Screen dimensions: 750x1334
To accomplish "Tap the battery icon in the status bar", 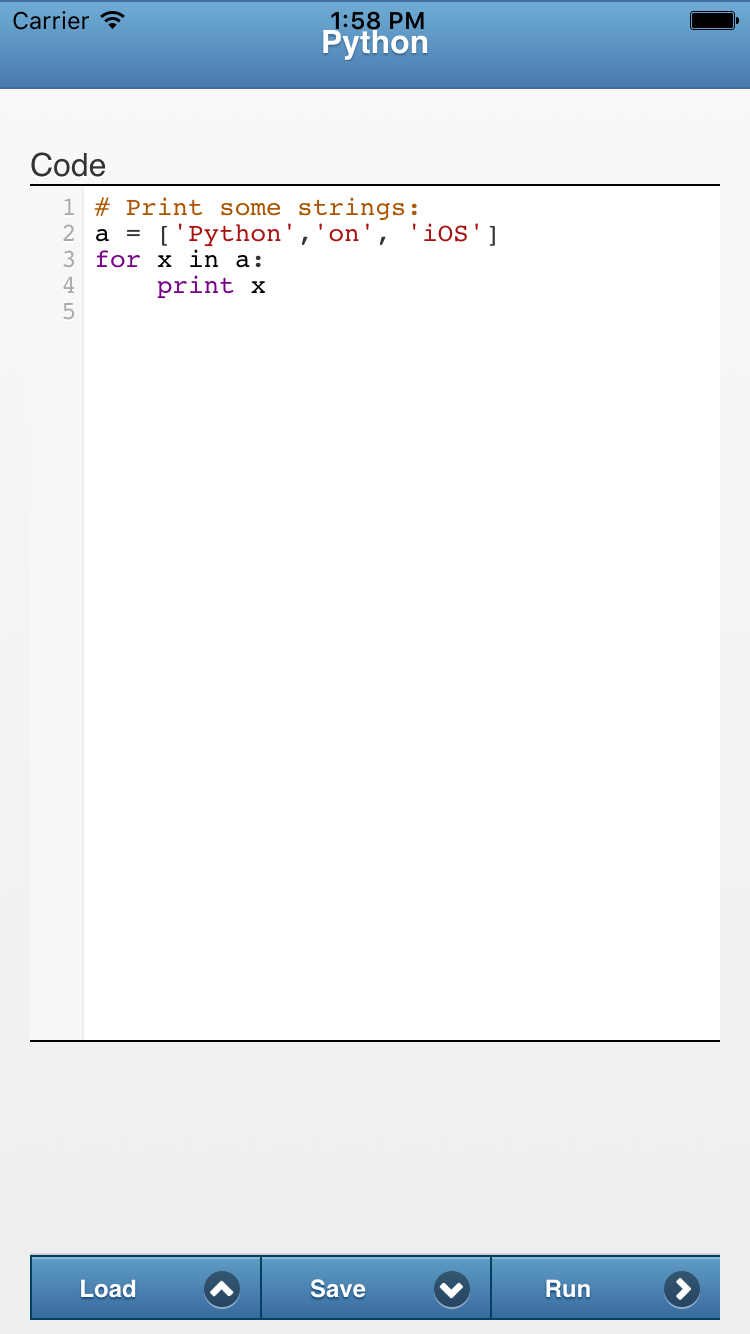I will coord(712,18).
